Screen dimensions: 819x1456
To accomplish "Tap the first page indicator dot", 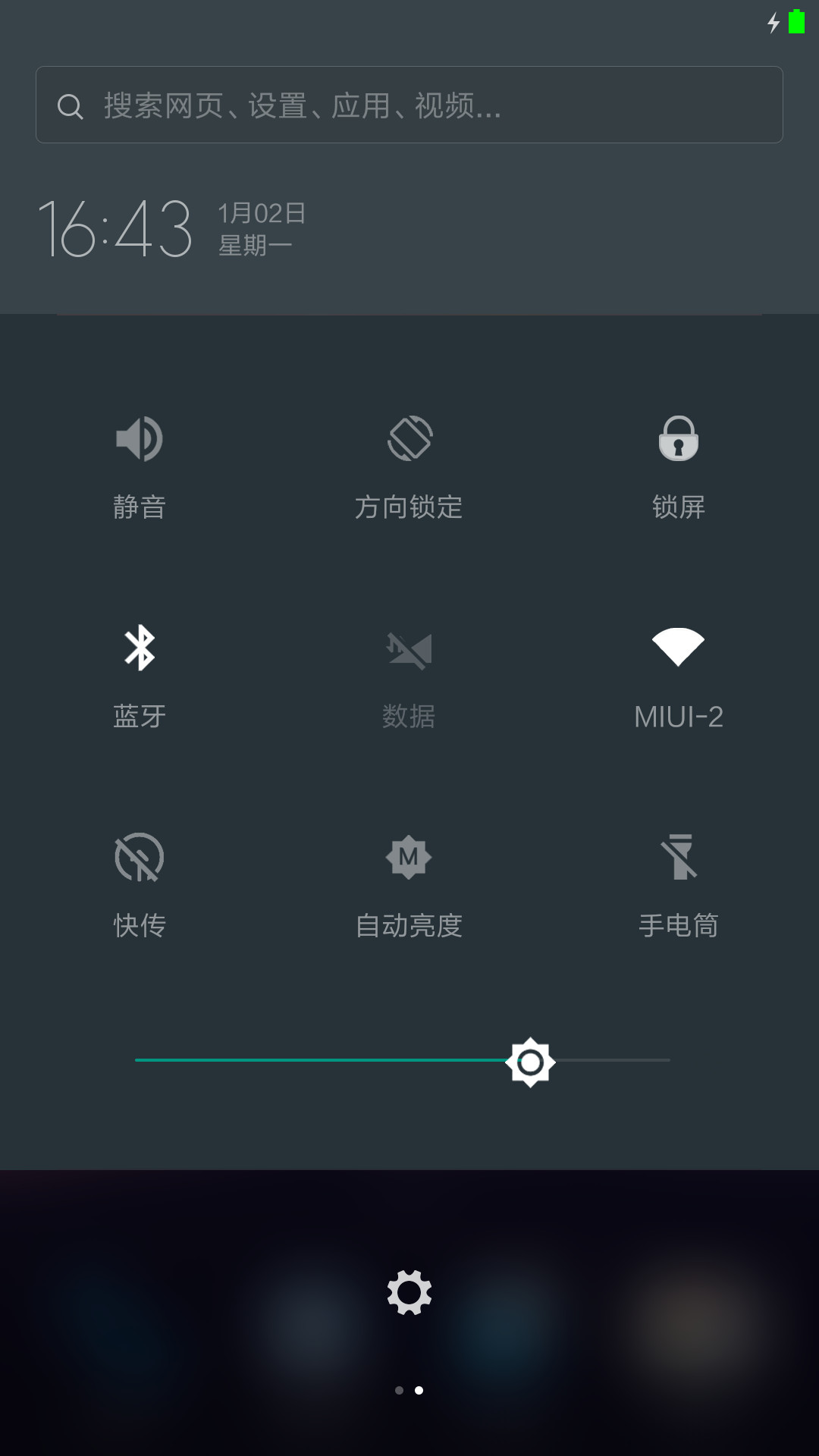I will [x=399, y=1390].
